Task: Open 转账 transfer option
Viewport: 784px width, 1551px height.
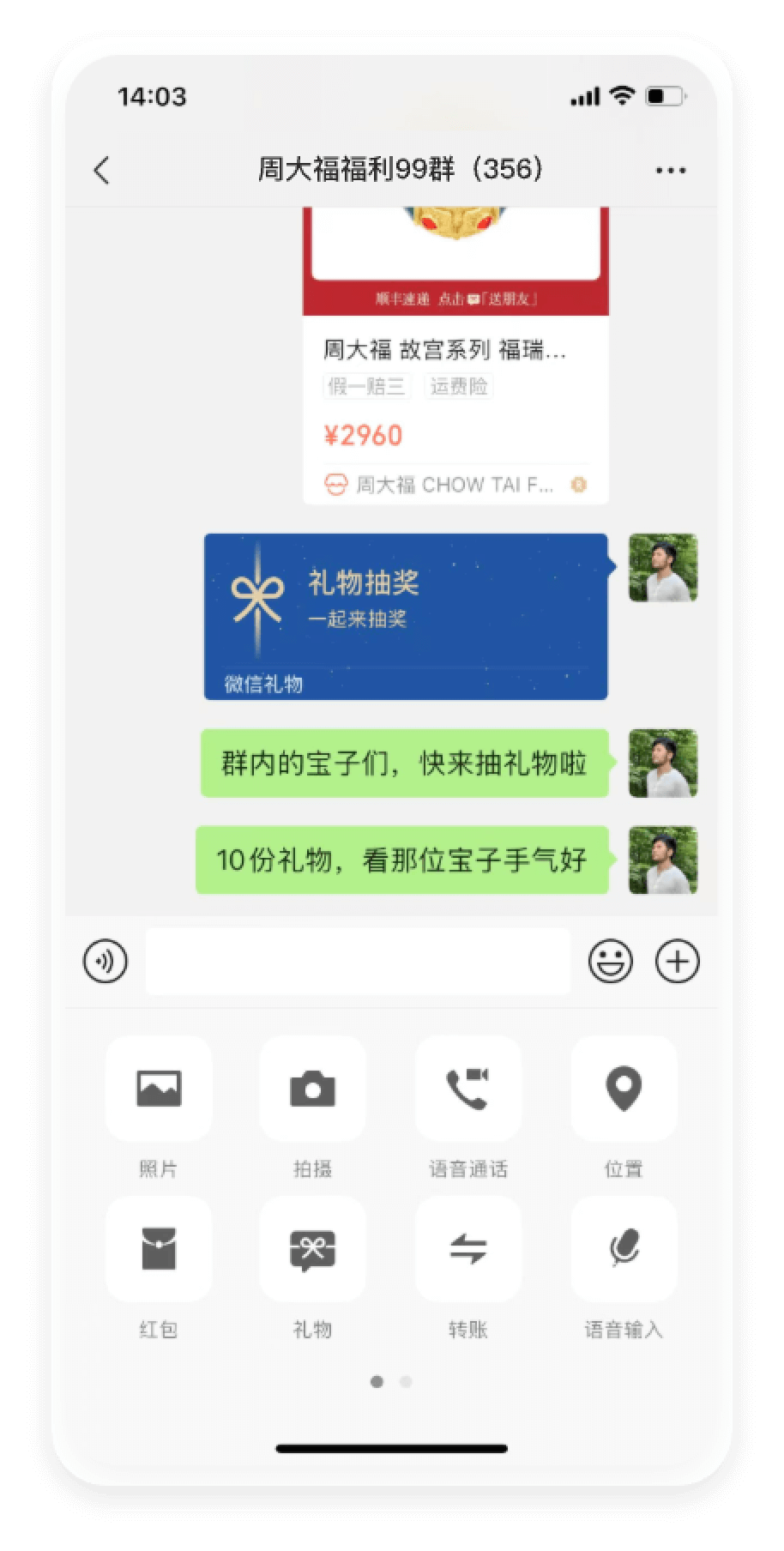Action: (468, 1248)
